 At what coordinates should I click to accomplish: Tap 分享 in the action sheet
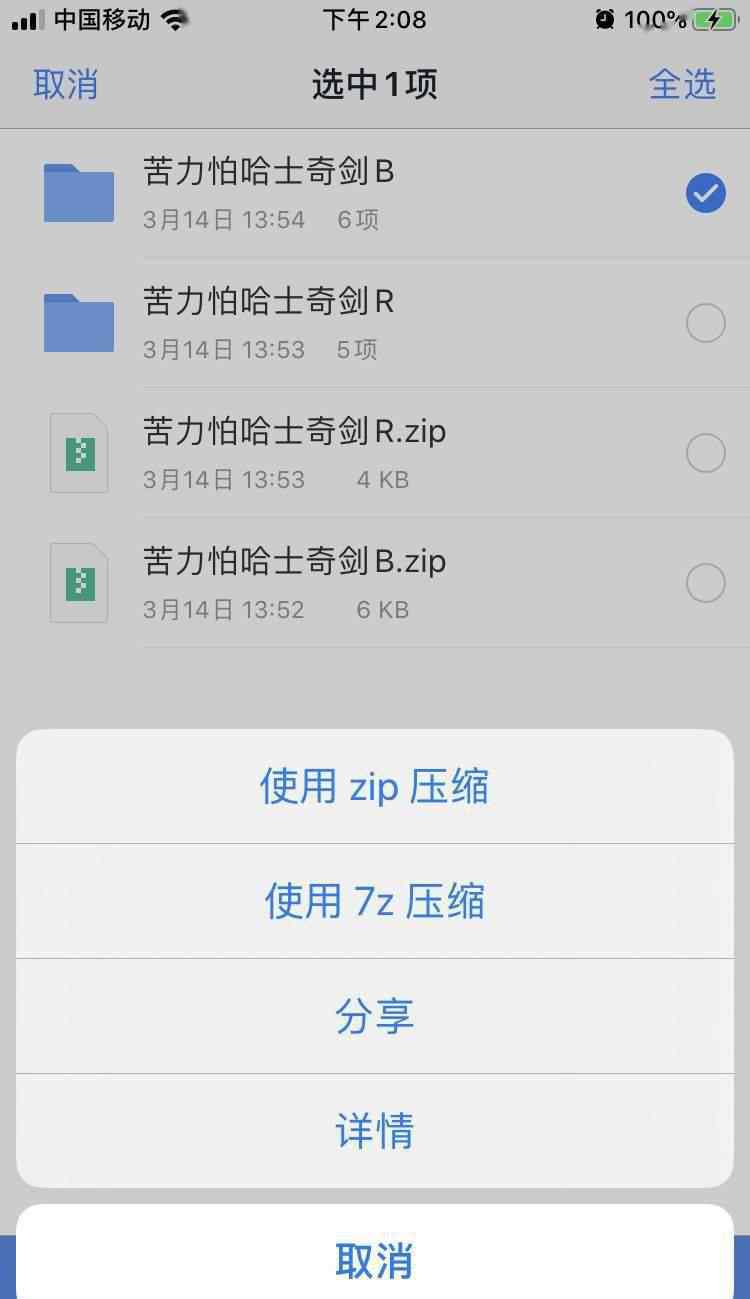[375, 1016]
